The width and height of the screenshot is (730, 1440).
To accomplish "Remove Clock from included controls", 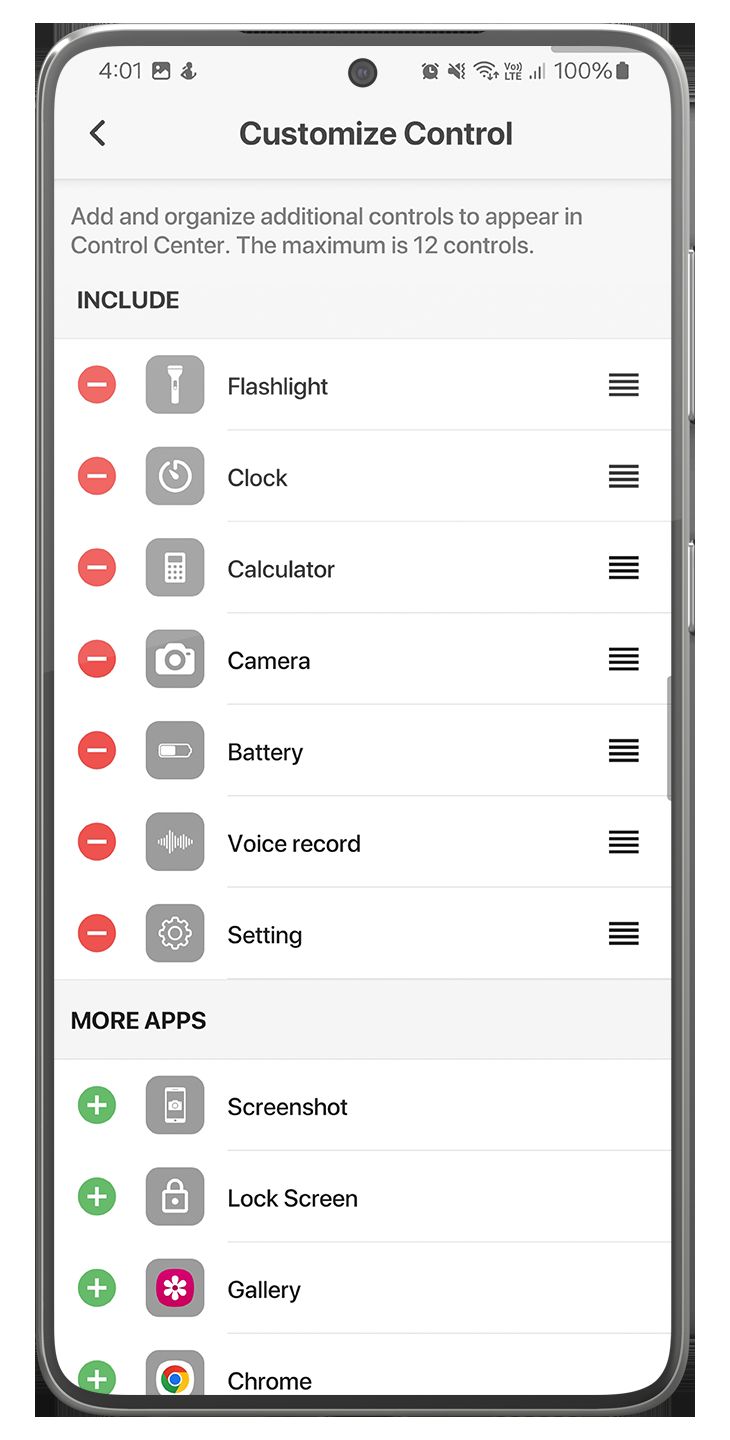I will [97, 476].
